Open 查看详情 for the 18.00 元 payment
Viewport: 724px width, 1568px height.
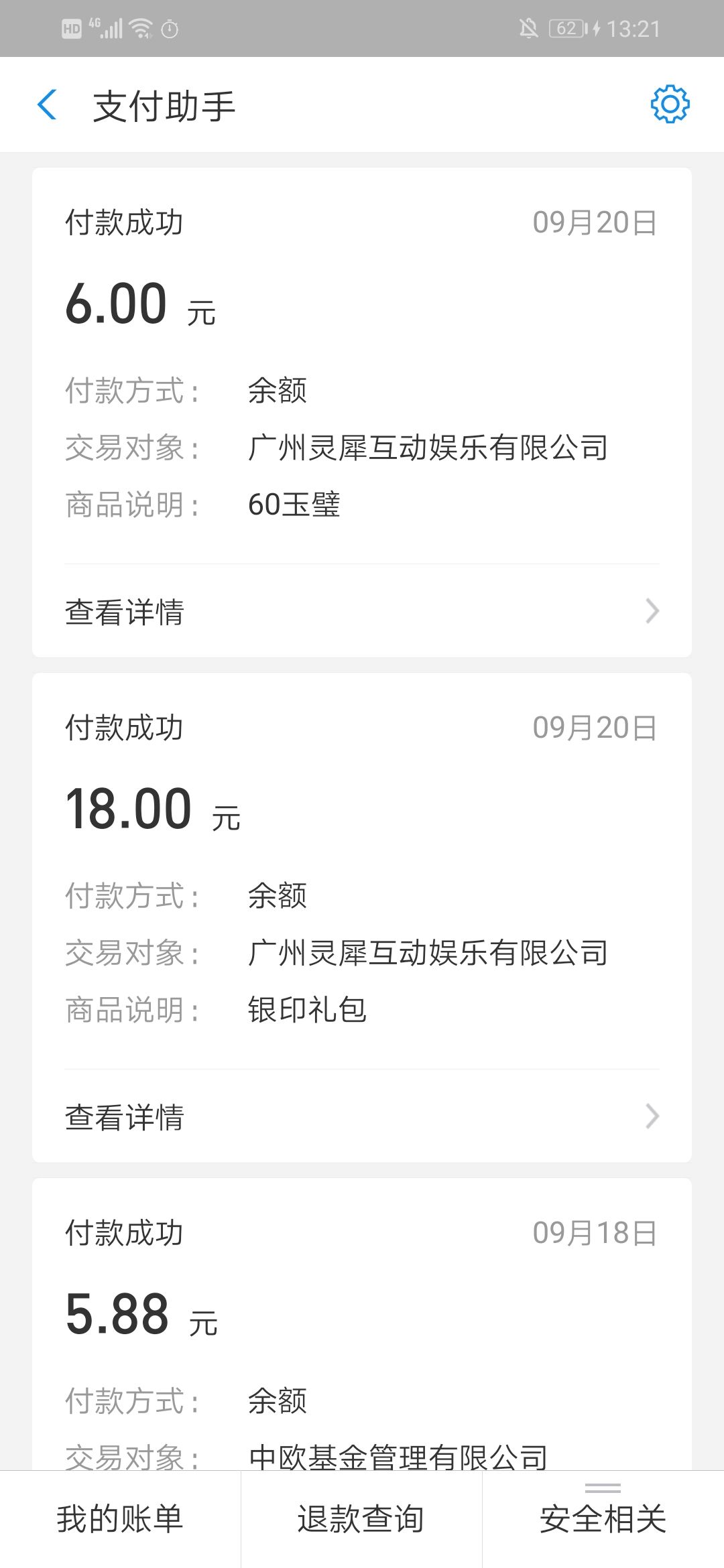coord(362,1116)
